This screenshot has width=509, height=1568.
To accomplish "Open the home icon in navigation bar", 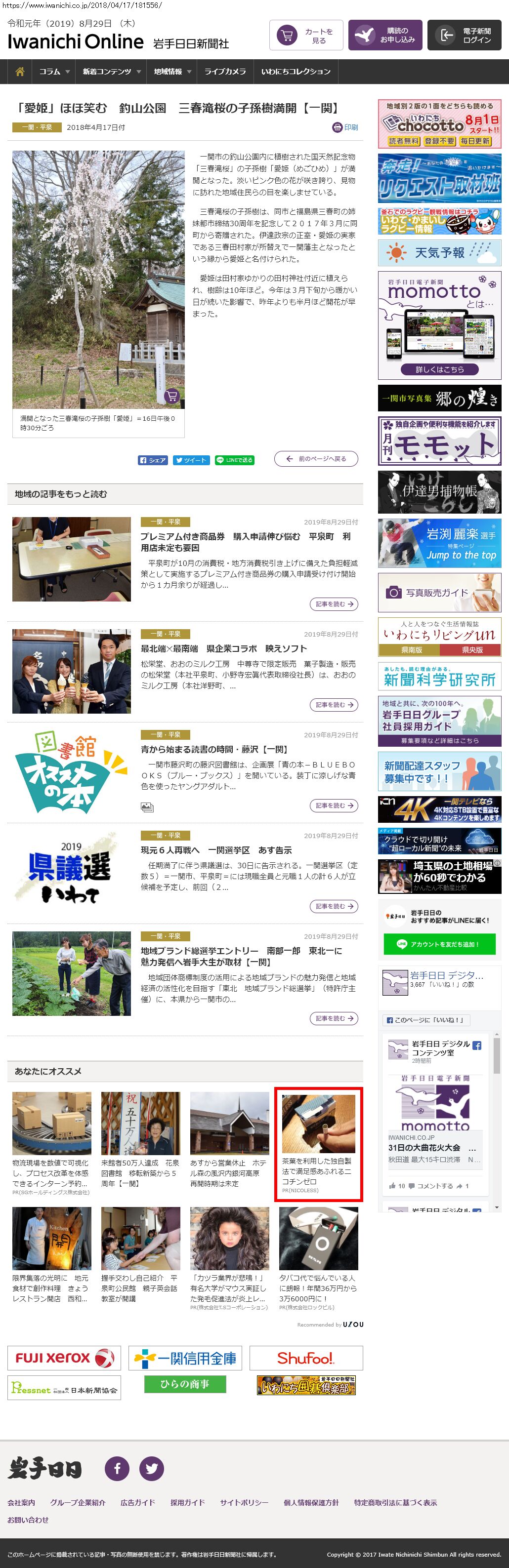I will pos(19,72).
